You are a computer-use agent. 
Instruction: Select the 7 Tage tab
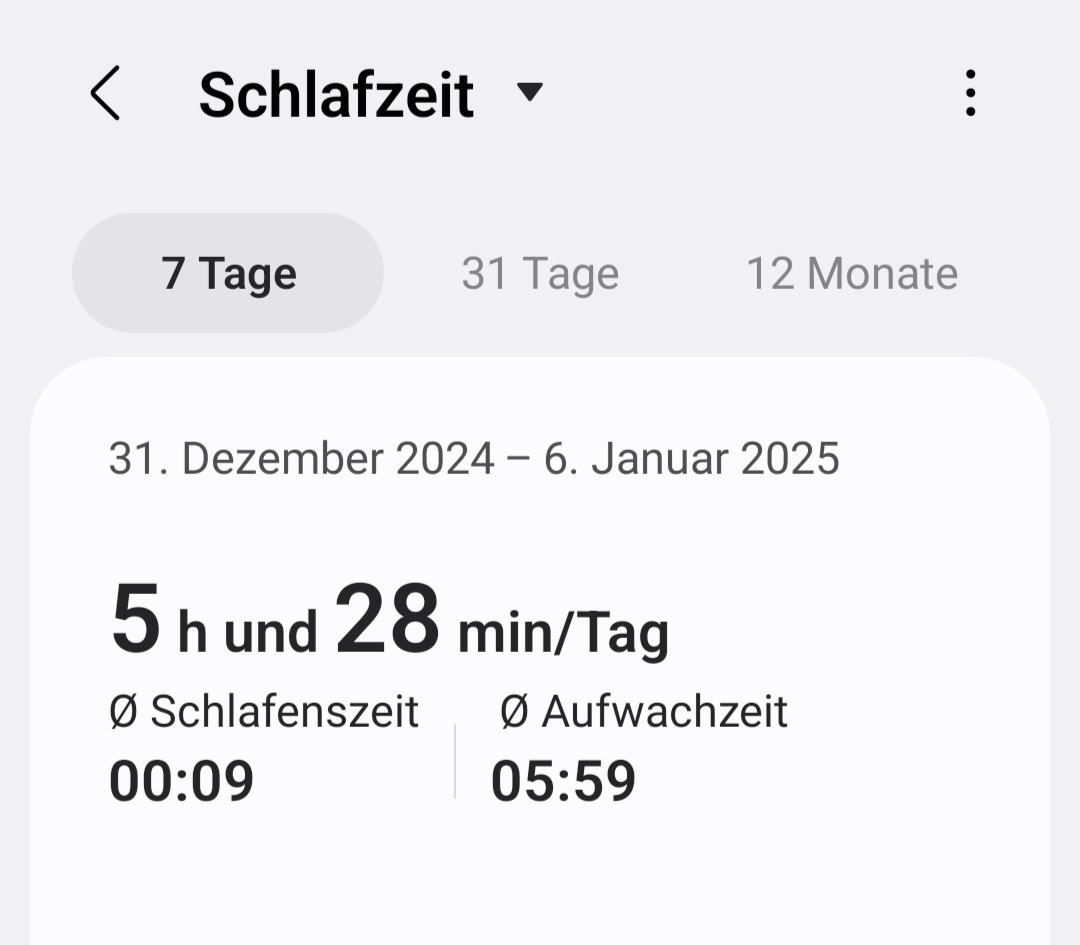pos(228,273)
